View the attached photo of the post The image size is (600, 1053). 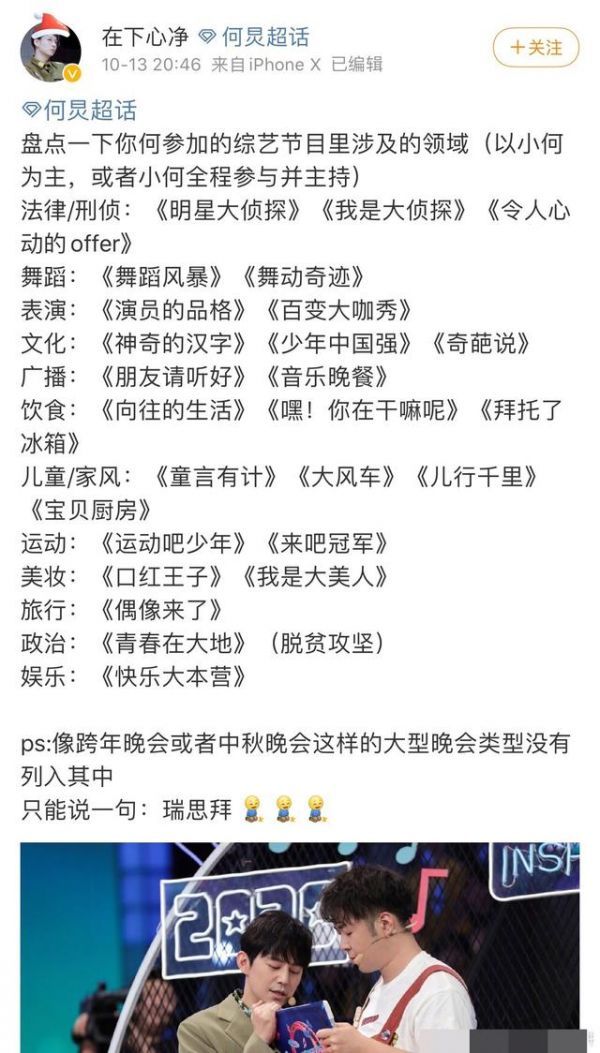point(300,948)
